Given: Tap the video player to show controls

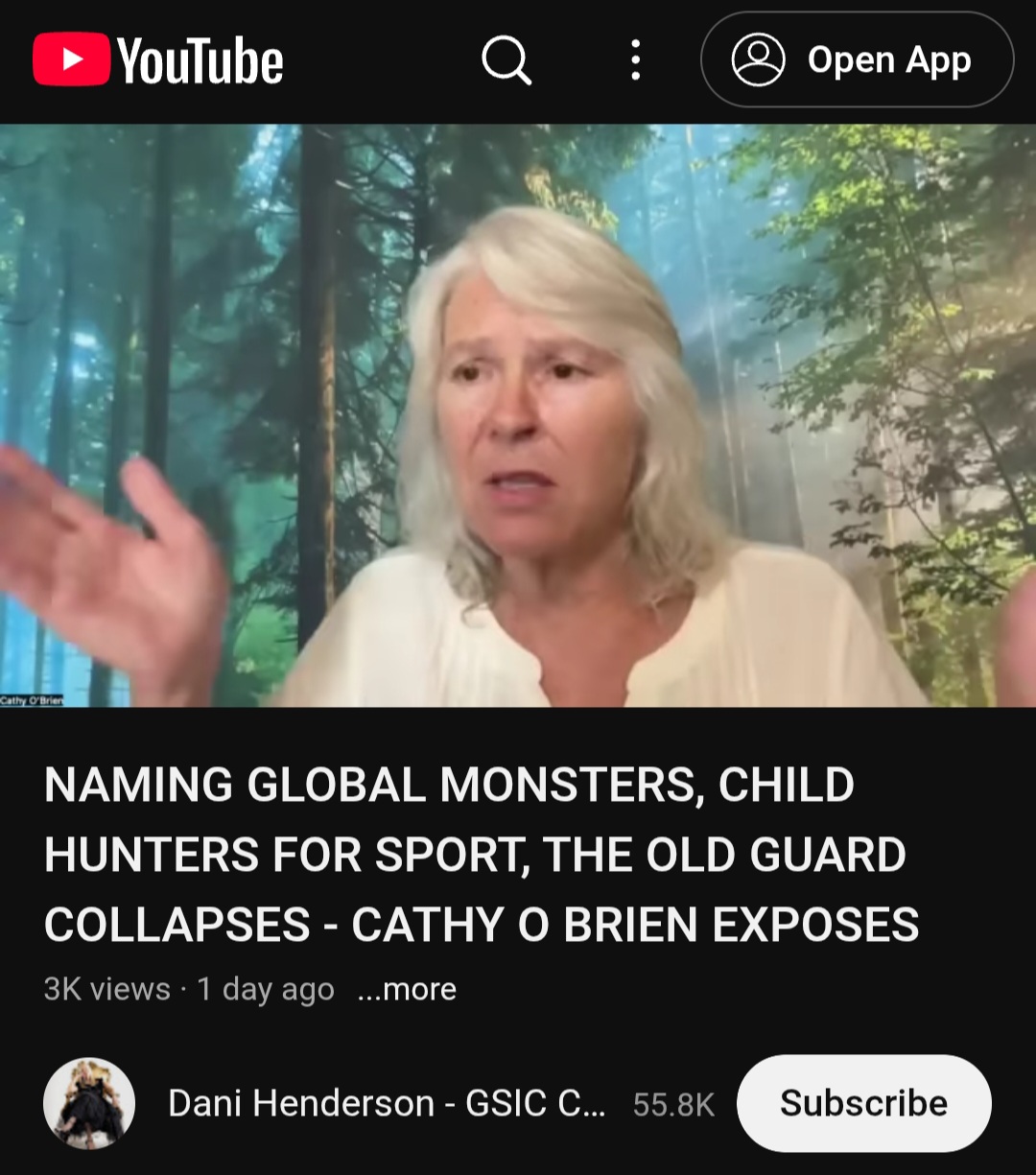Looking at the screenshot, I should point(518,415).
